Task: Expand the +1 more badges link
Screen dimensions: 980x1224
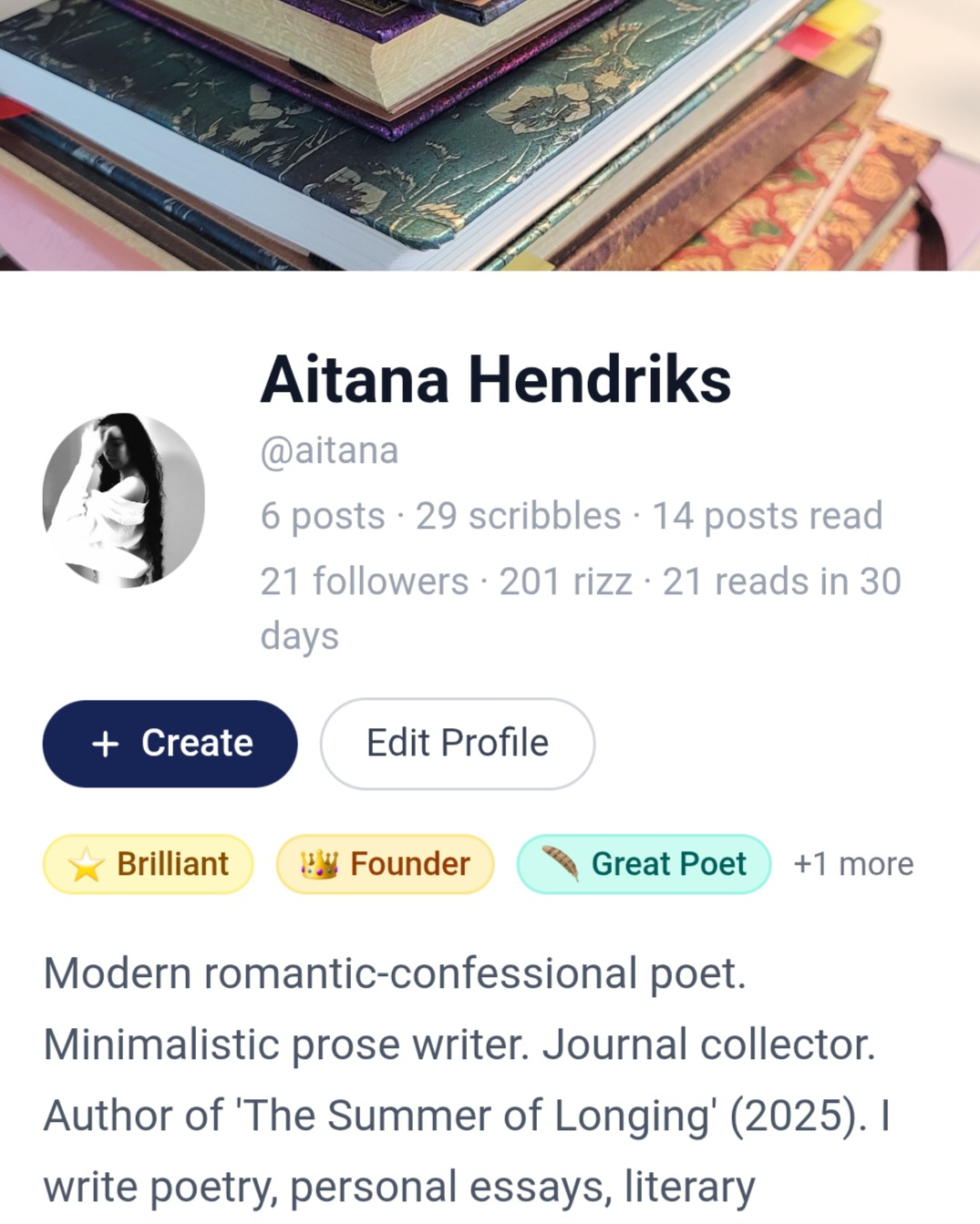Action: point(853,864)
